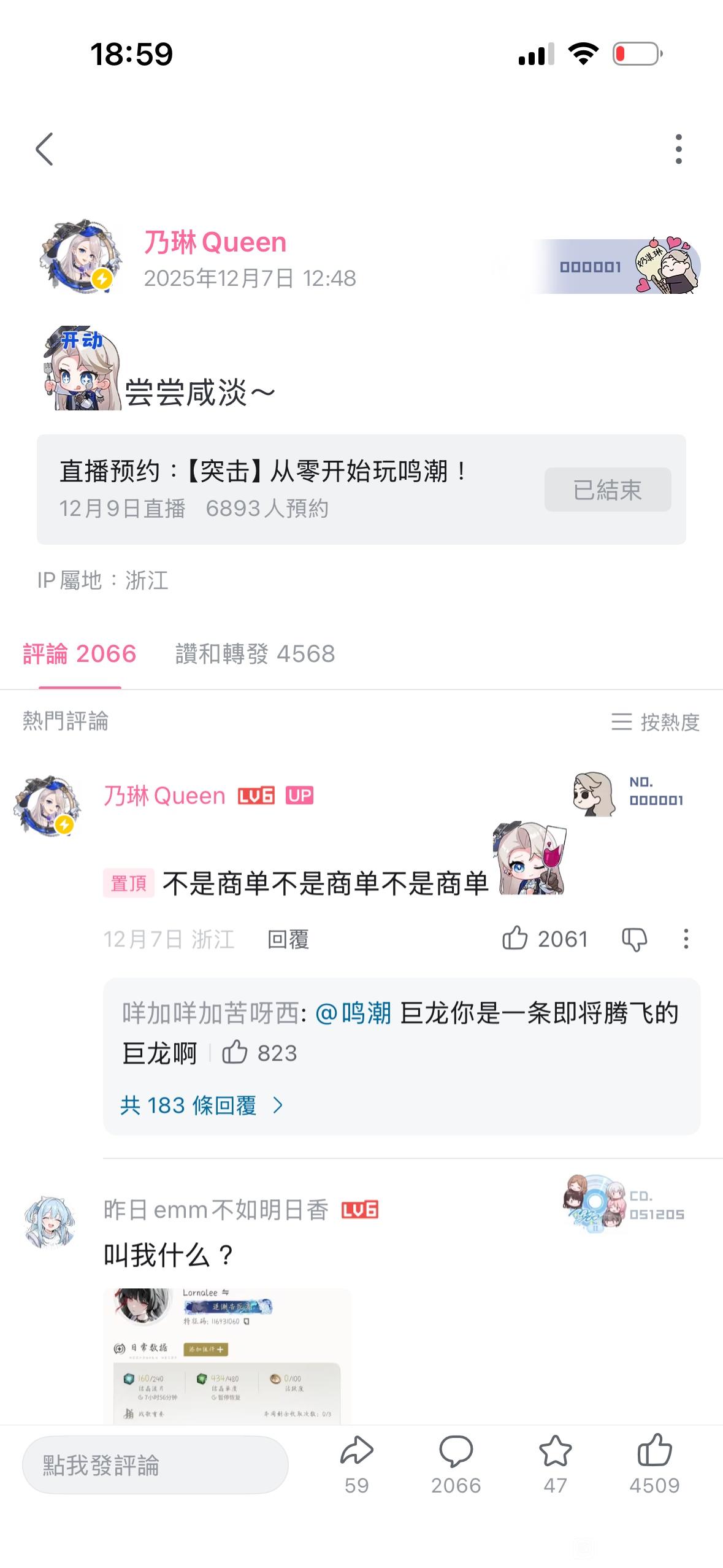
Task: Dislike 乃琳Queen's pinned comment
Action: click(635, 939)
